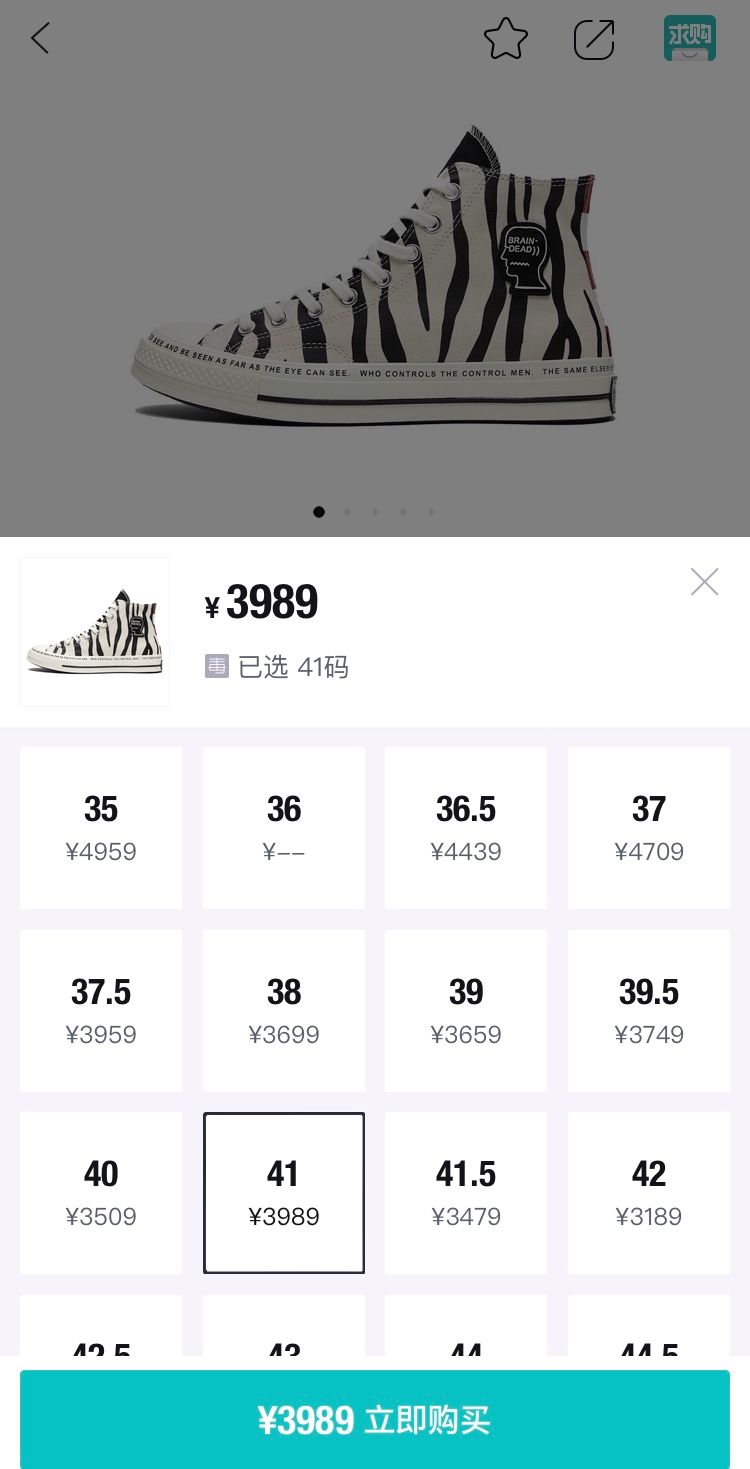Select the first carousel dot under the photo
This screenshot has width=750, height=1469.
tap(319, 511)
